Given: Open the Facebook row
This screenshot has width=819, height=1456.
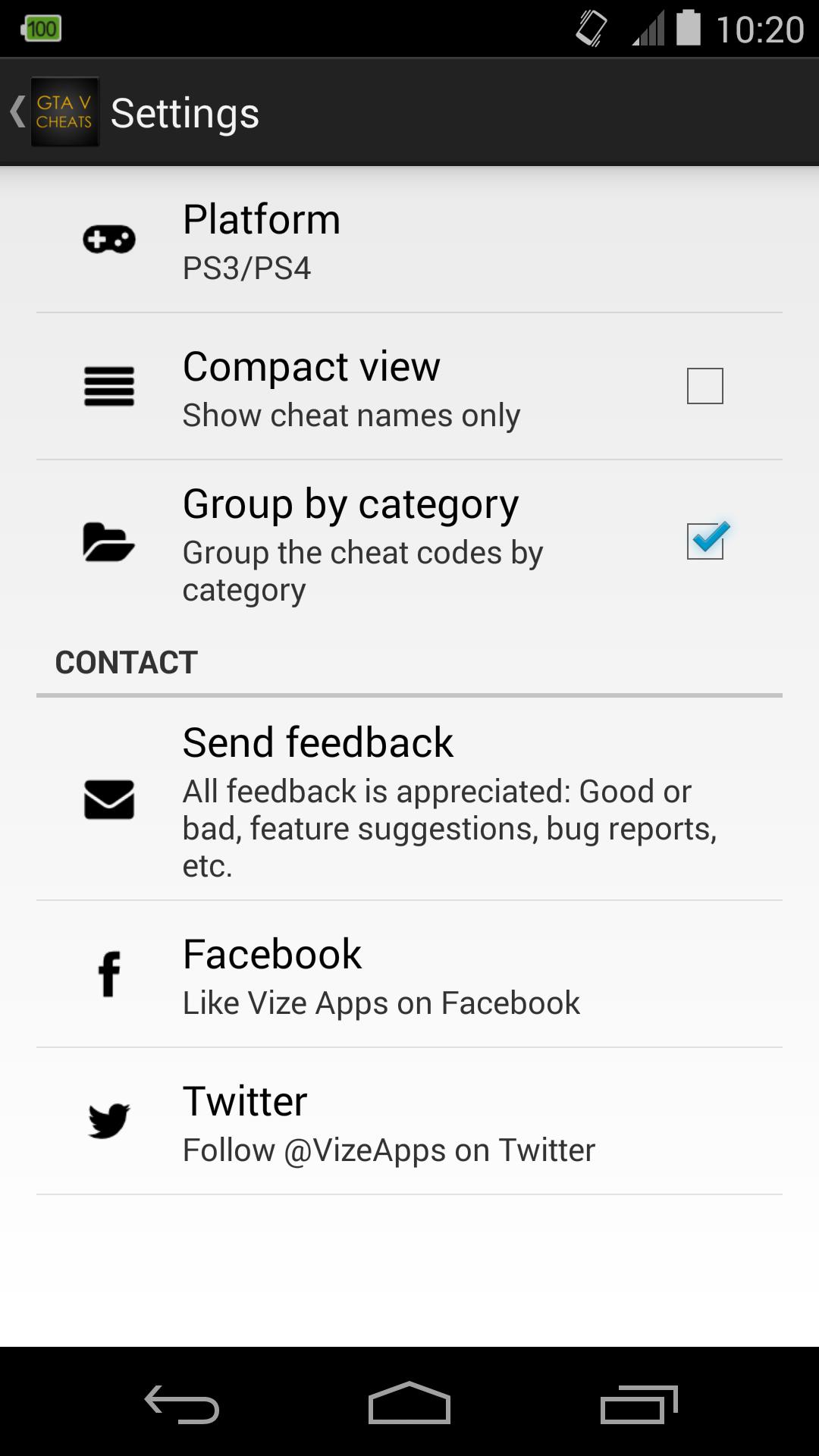Looking at the screenshot, I should tap(409, 975).
